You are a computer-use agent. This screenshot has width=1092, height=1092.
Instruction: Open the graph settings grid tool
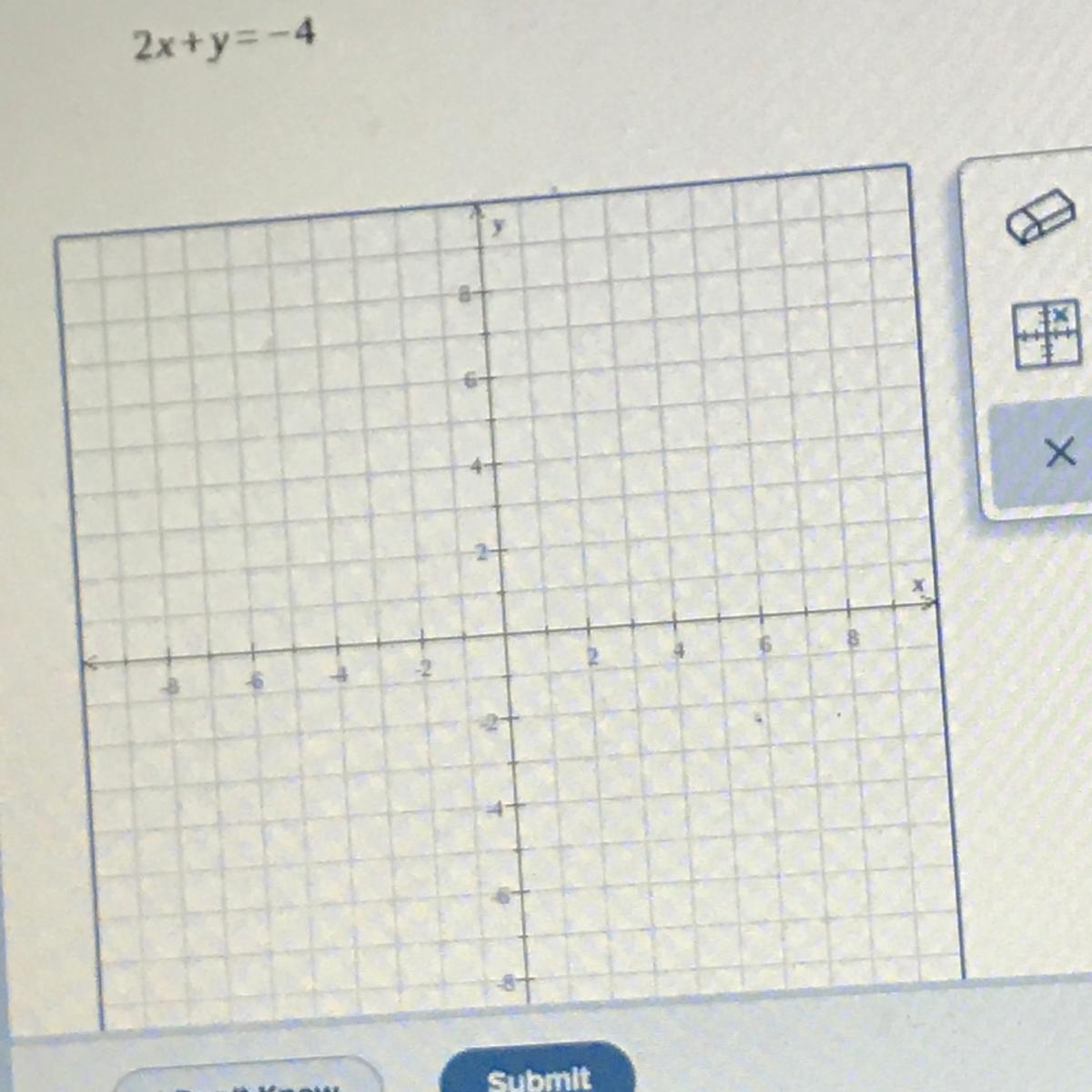pyautogui.click(x=1047, y=334)
